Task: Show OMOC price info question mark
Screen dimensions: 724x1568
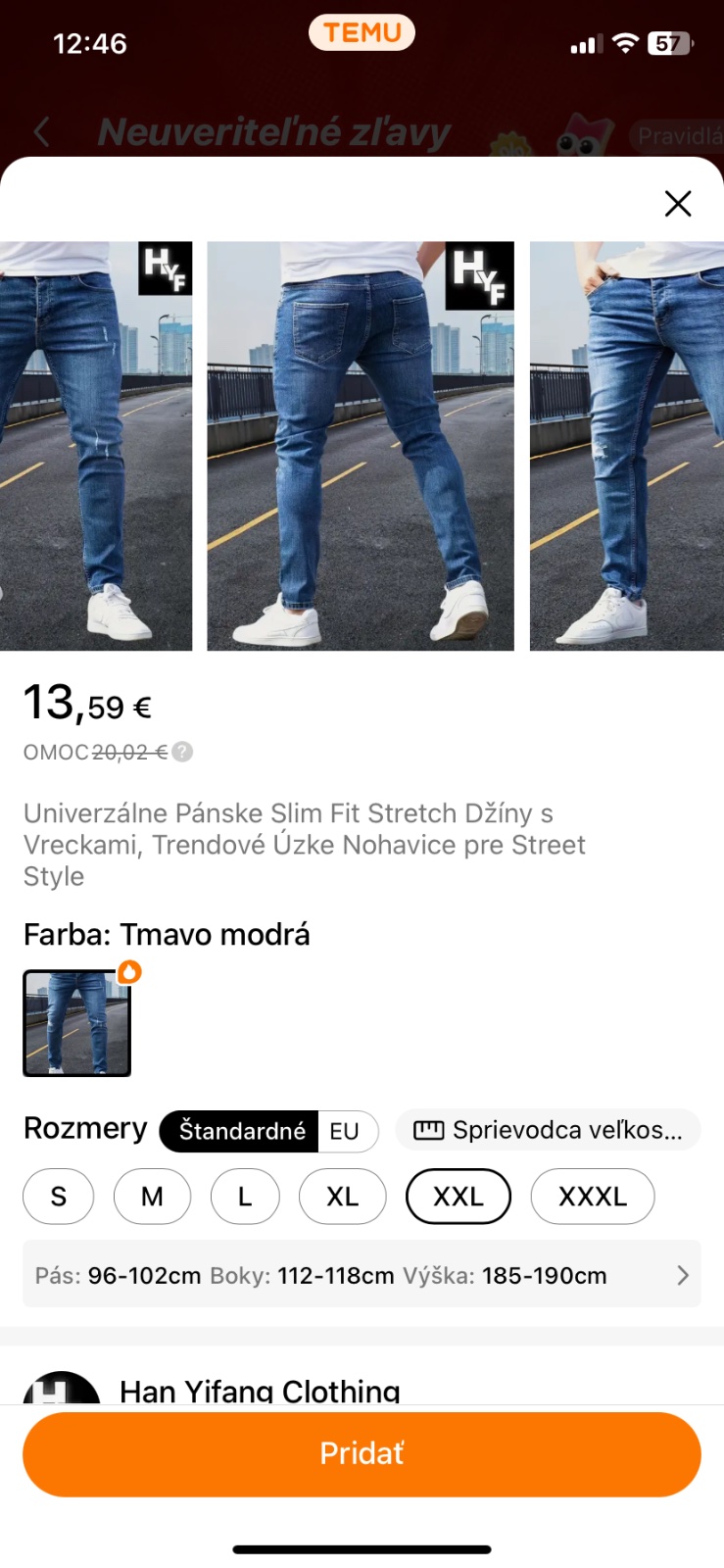Action: [182, 752]
